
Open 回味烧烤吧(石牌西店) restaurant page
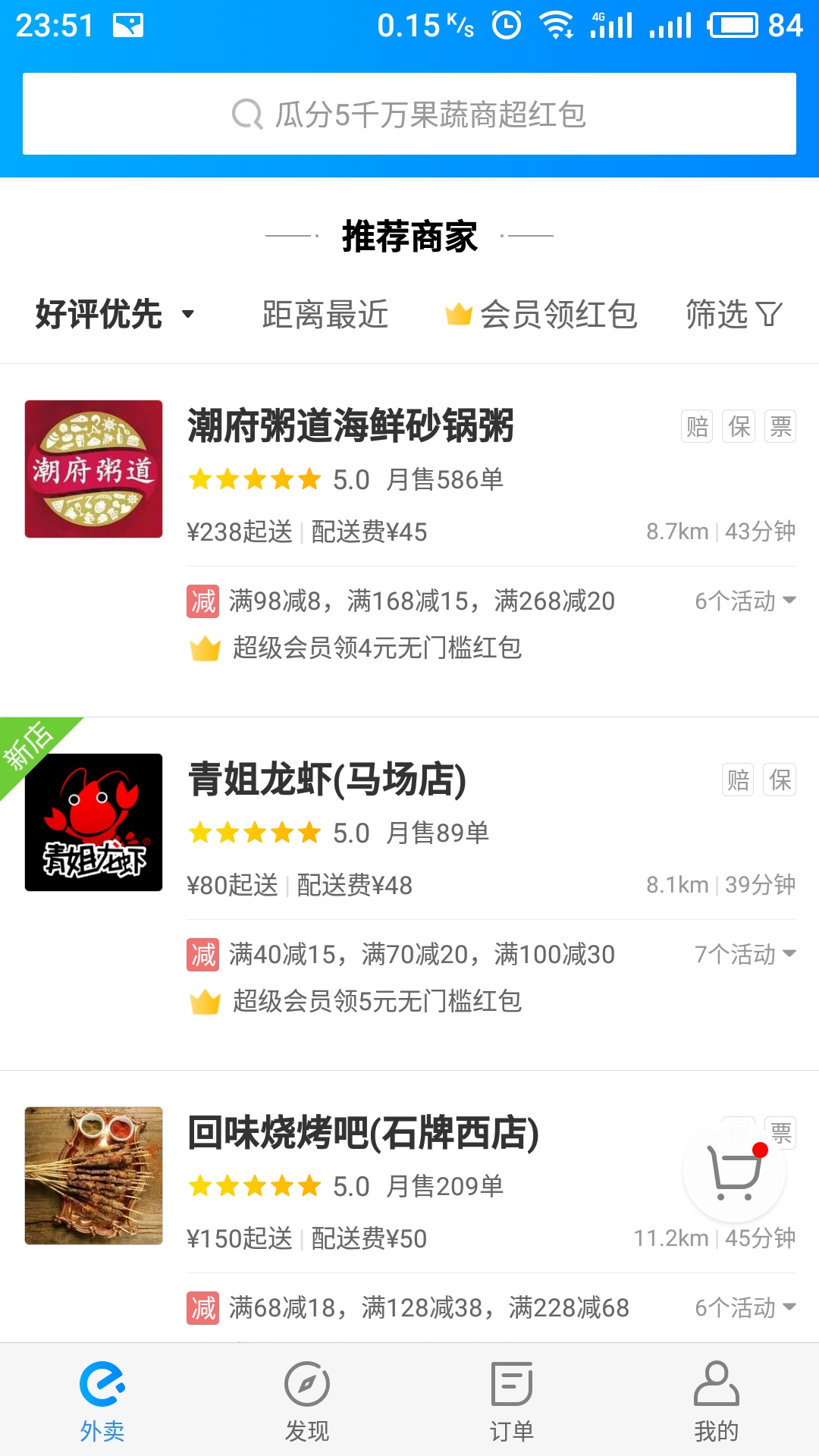pos(363,1133)
